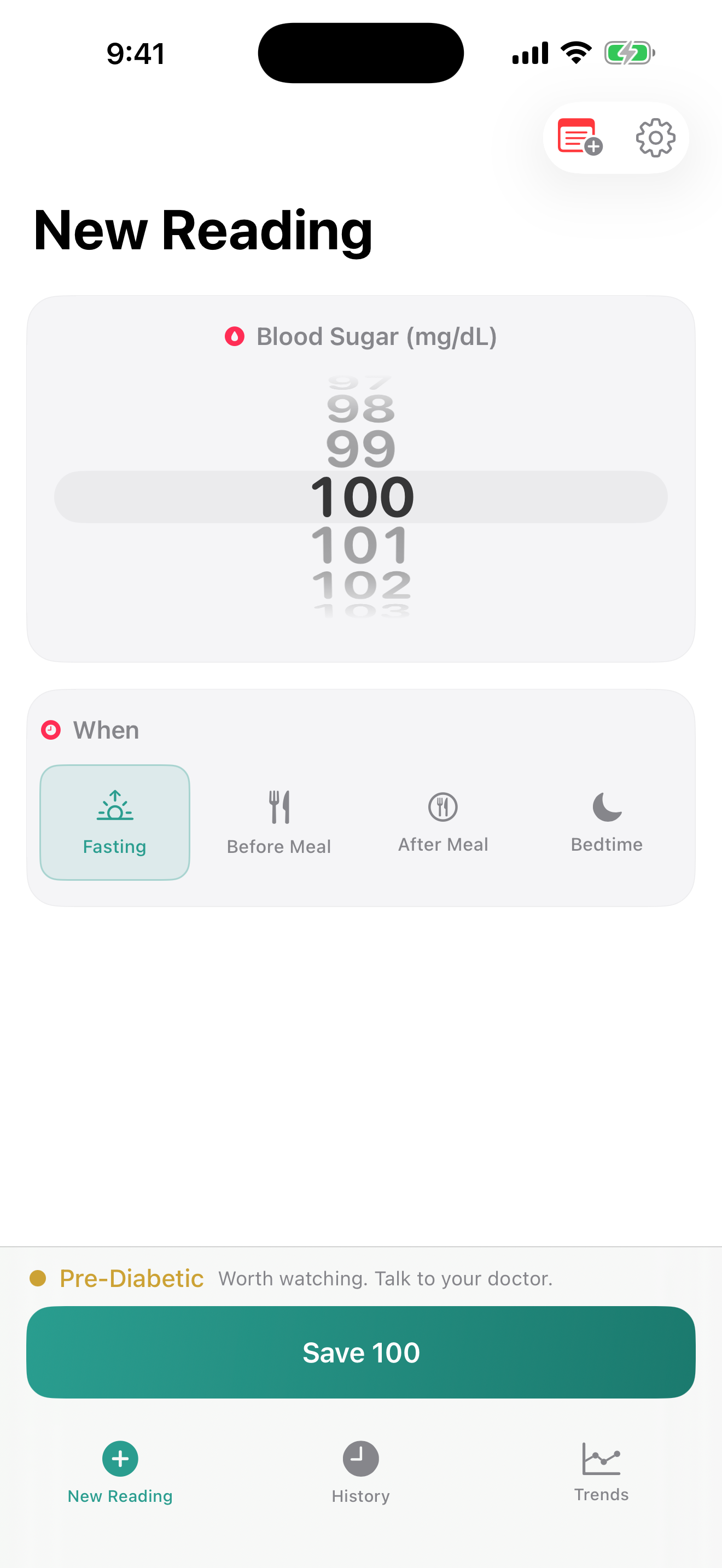Select Fasting as the reading time
Screen dimensions: 722x1568
coord(114,822)
